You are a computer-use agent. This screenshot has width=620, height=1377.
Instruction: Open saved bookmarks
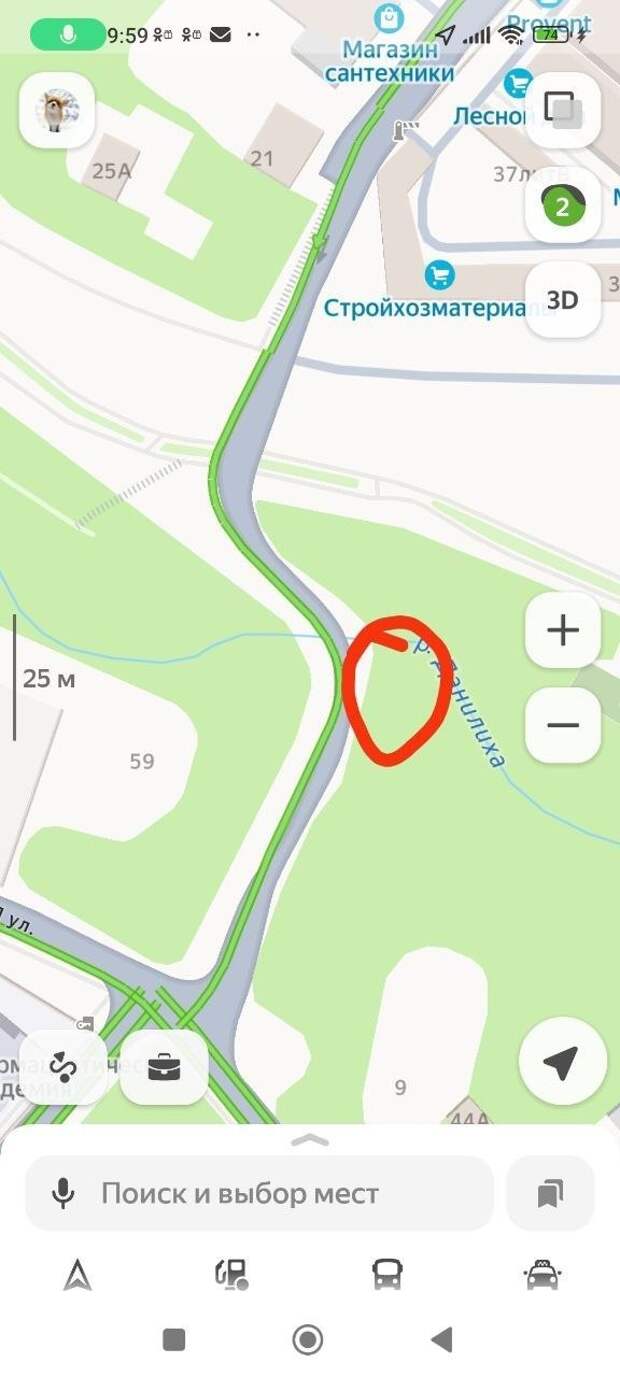pos(550,1193)
